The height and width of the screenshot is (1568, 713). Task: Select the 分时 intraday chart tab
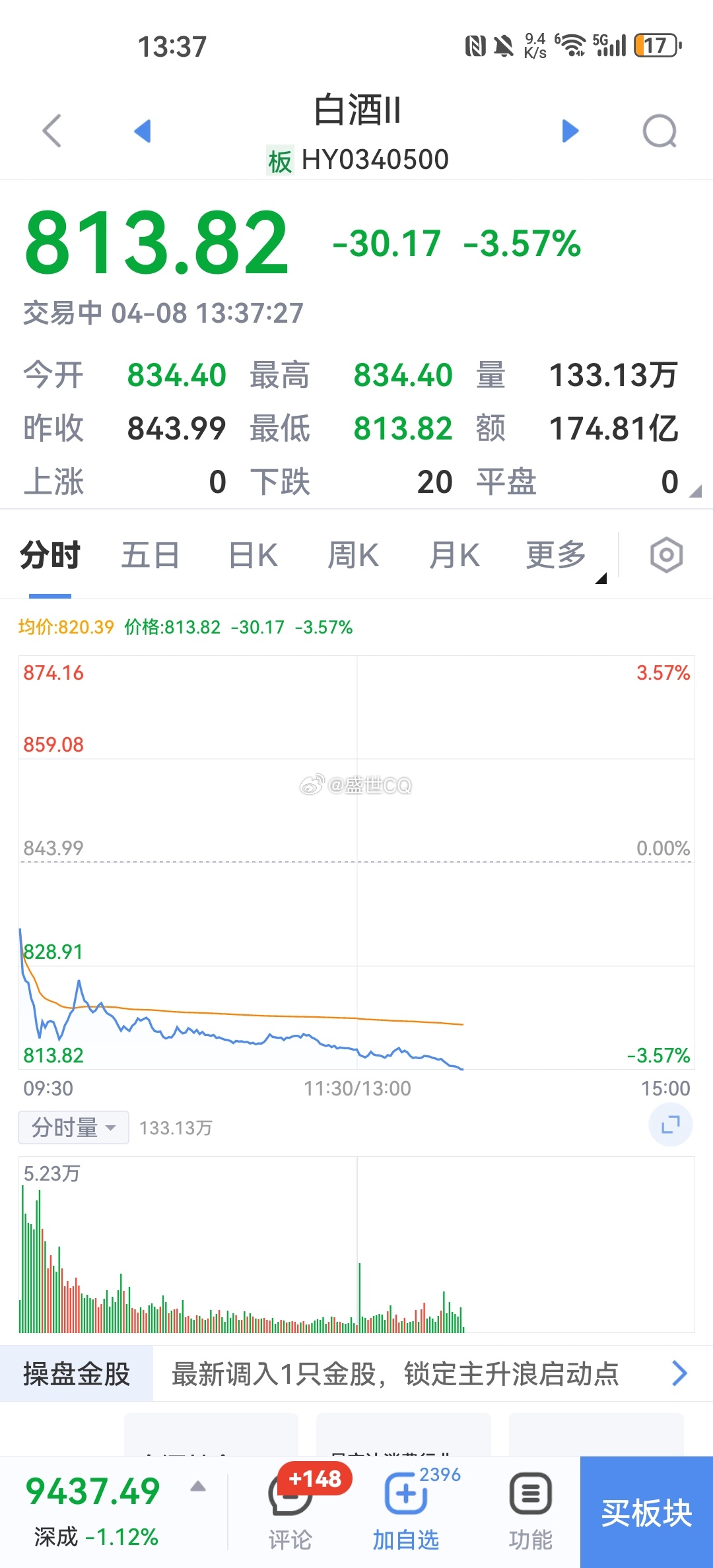pyautogui.click(x=50, y=555)
